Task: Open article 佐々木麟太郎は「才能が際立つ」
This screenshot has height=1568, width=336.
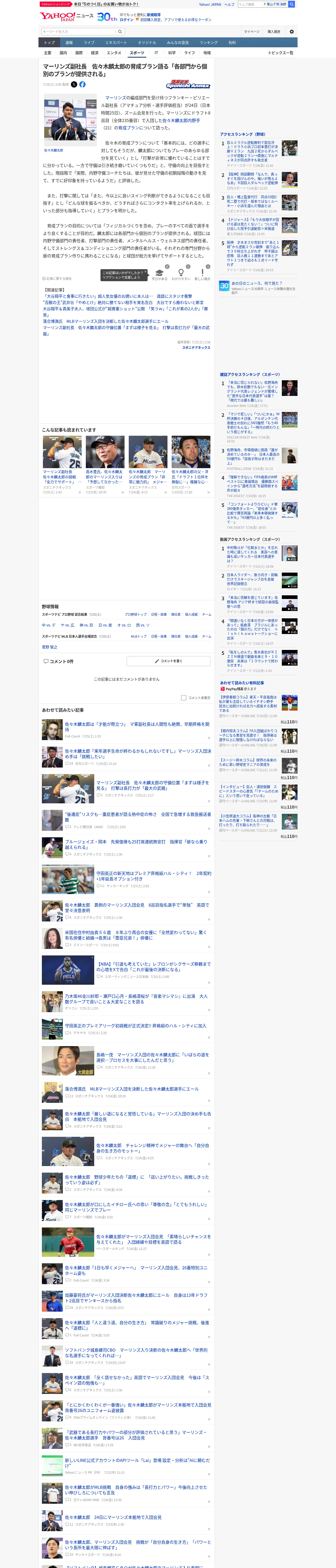Action: click(x=137, y=727)
